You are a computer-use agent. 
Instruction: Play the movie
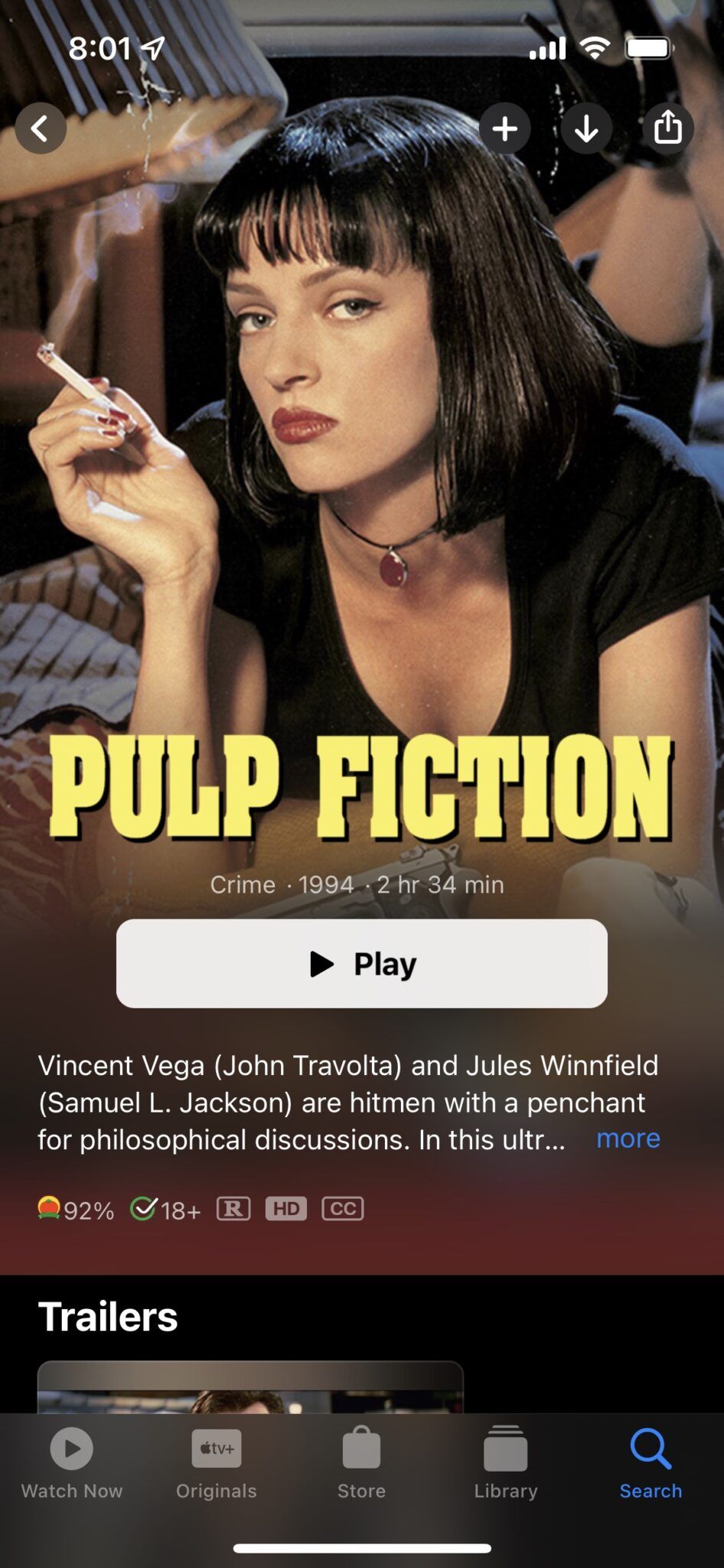[362, 963]
